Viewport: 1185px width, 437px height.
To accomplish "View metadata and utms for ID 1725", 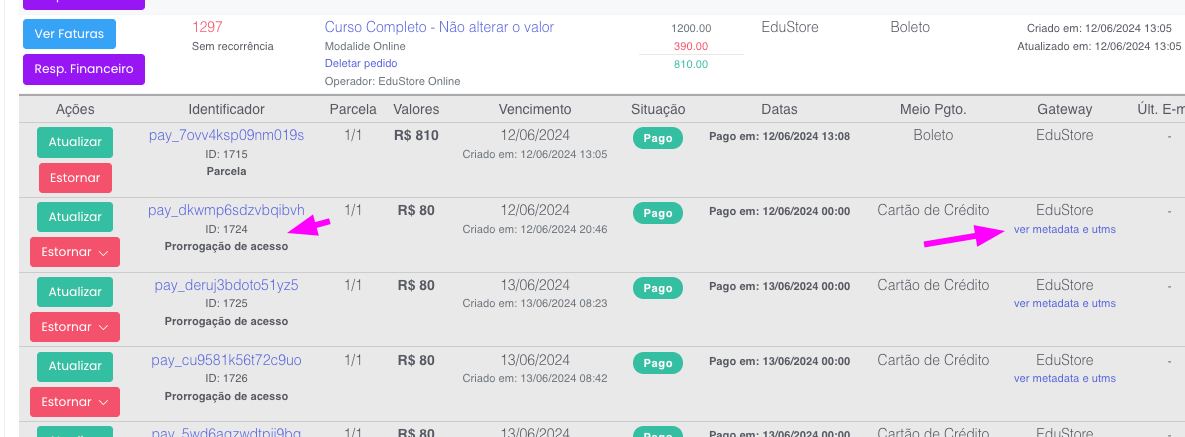I will pos(1064,303).
